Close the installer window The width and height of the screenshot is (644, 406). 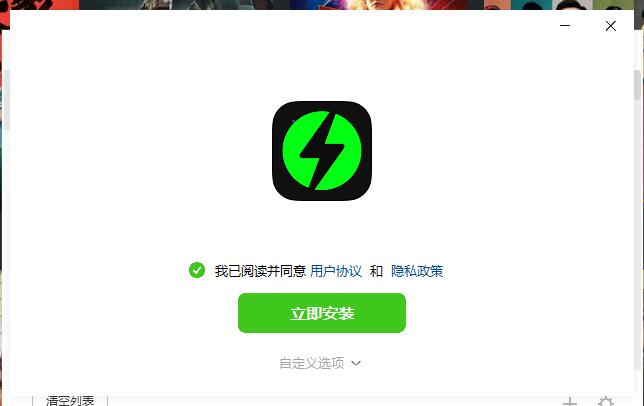coord(611,26)
